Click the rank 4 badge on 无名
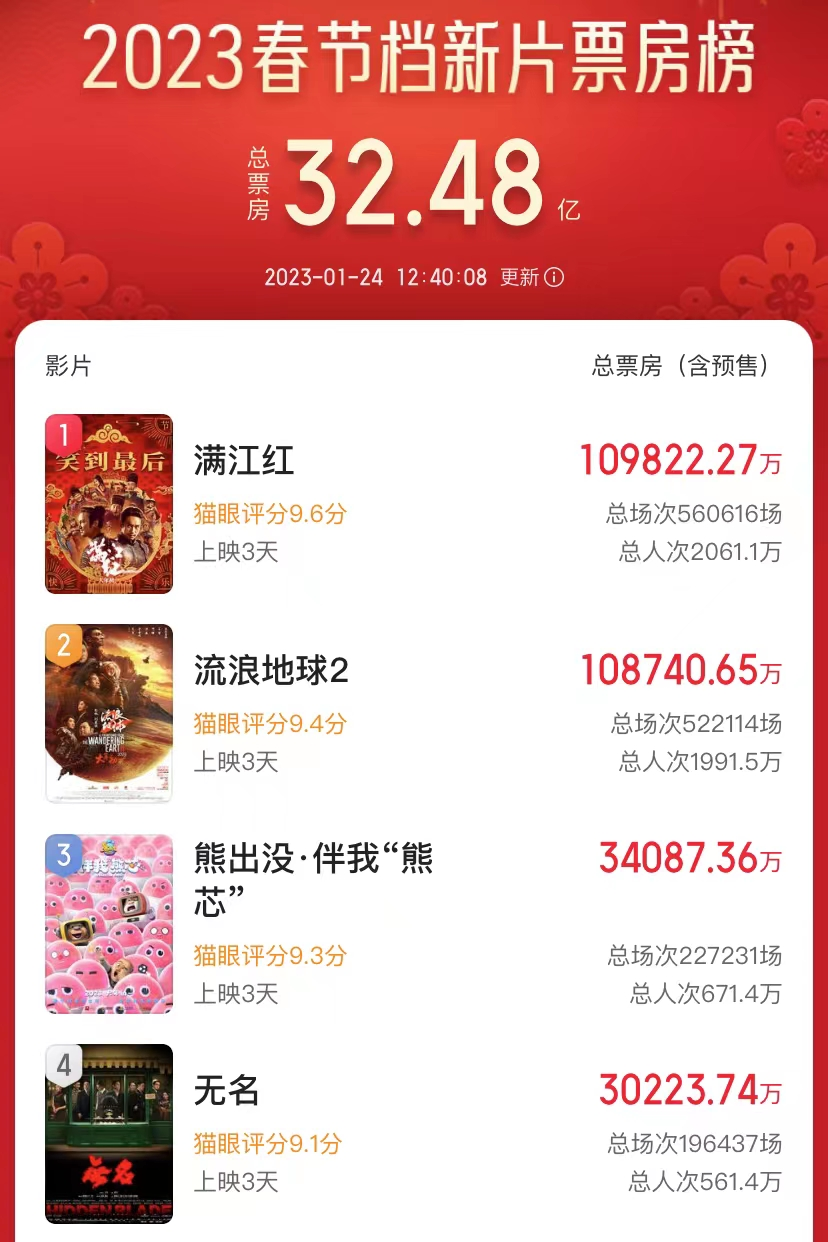 [63, 1064]
